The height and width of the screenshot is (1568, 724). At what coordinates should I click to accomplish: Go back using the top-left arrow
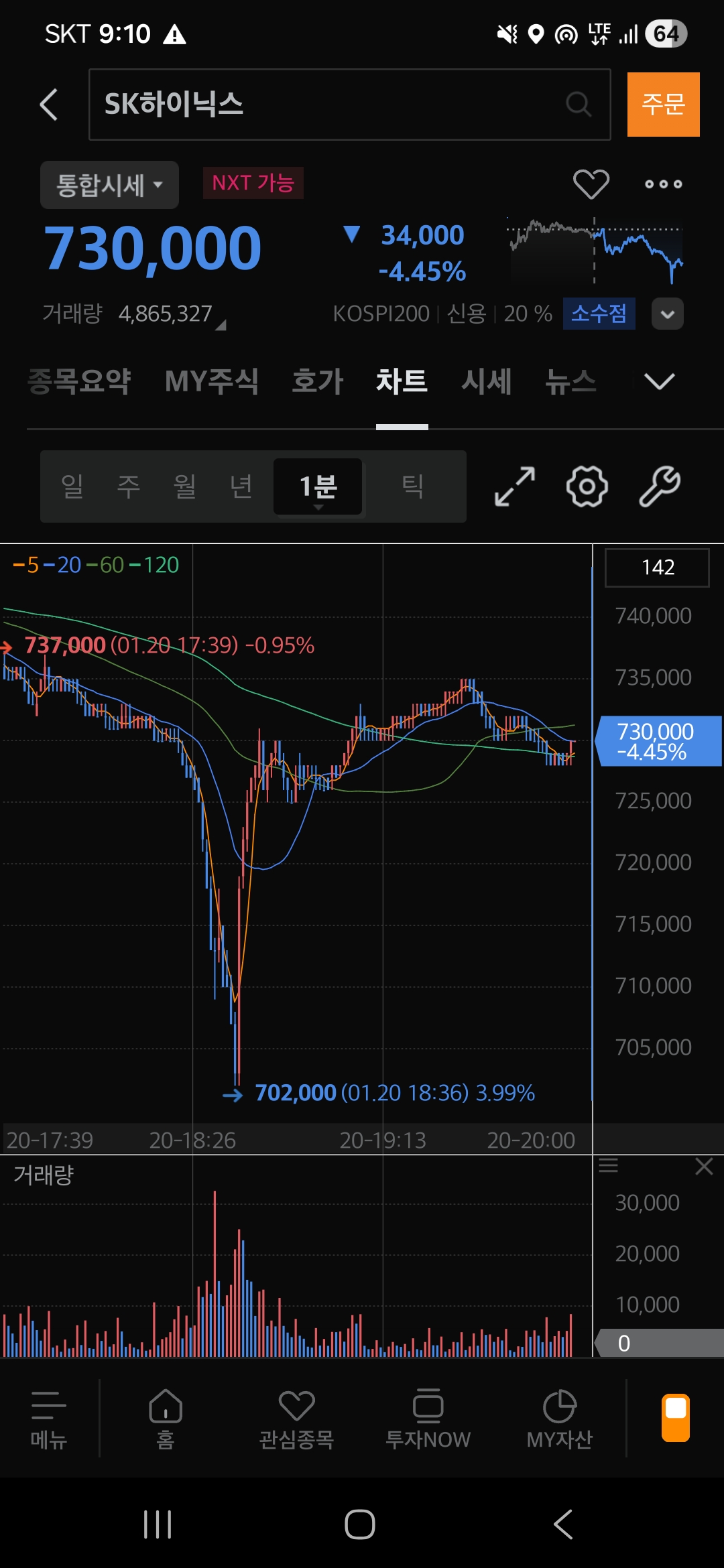pos(49,105)
